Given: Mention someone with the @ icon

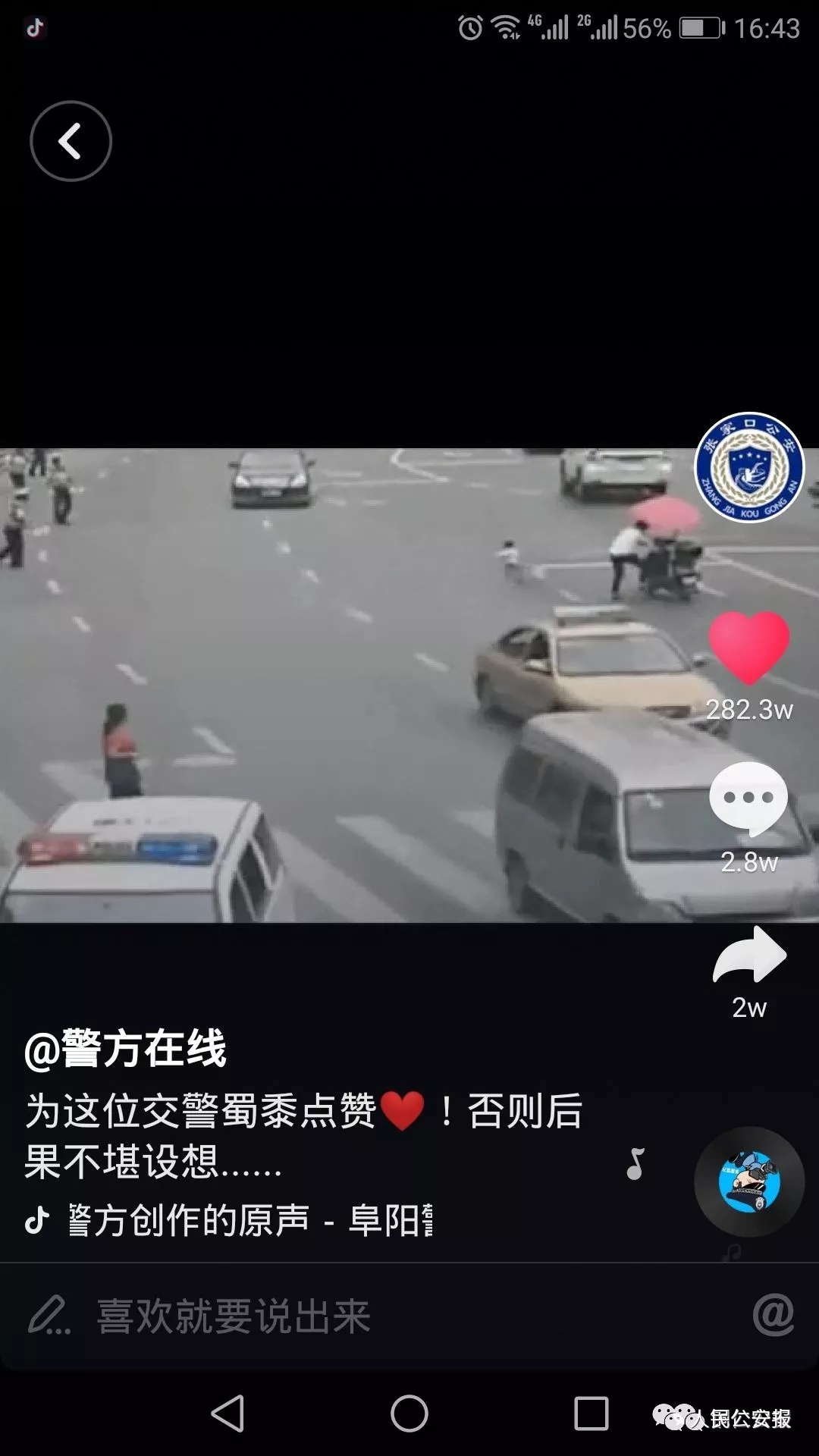Looking at the screenshot, I should click(x=773, y=1315).
